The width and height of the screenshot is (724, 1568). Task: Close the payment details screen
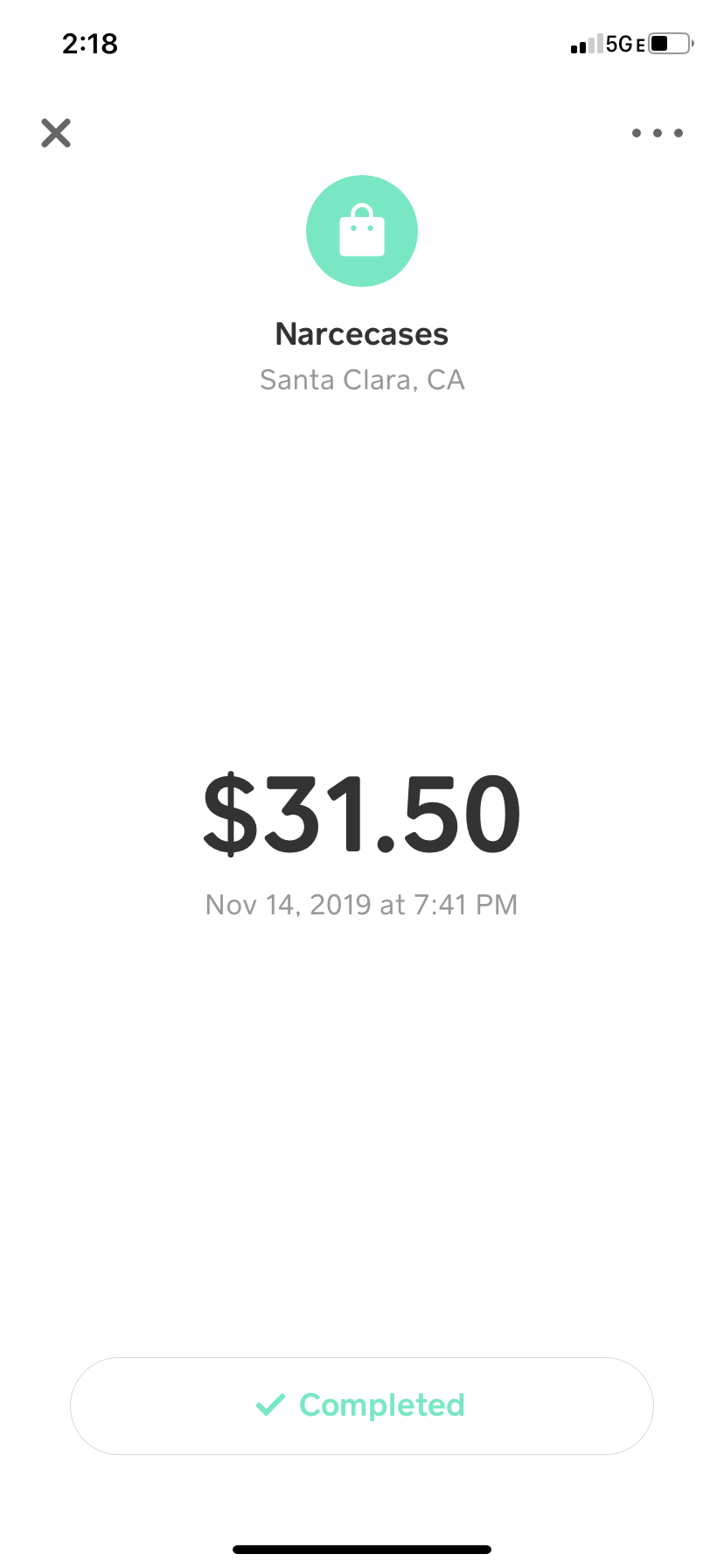click(56, 133)
